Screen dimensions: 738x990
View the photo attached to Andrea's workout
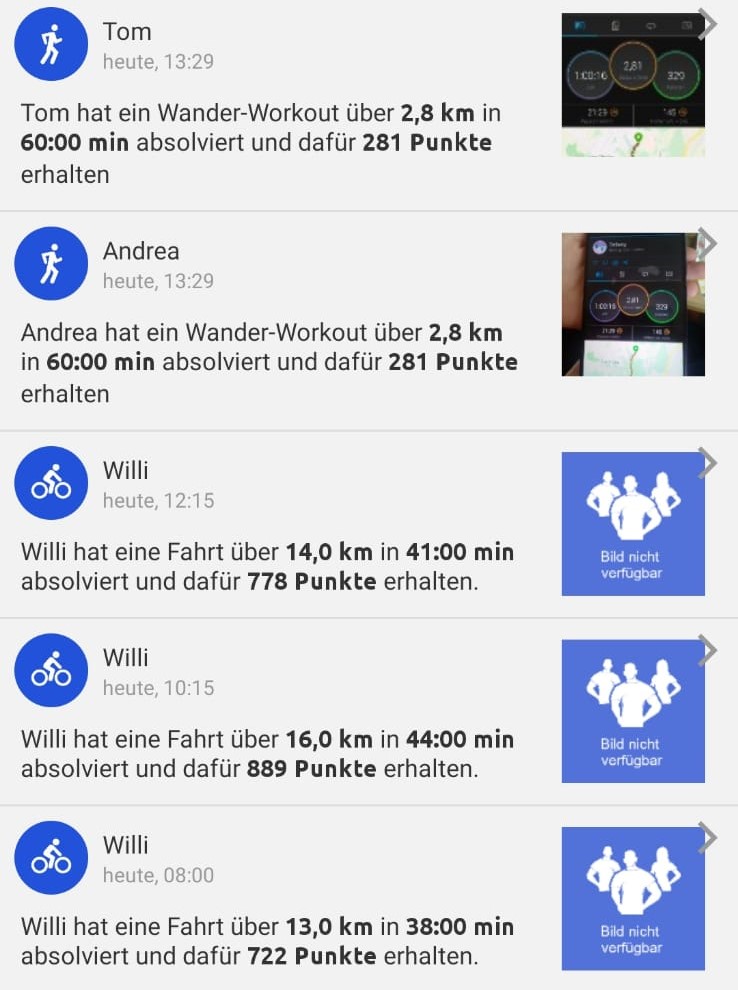pos(632,304)
